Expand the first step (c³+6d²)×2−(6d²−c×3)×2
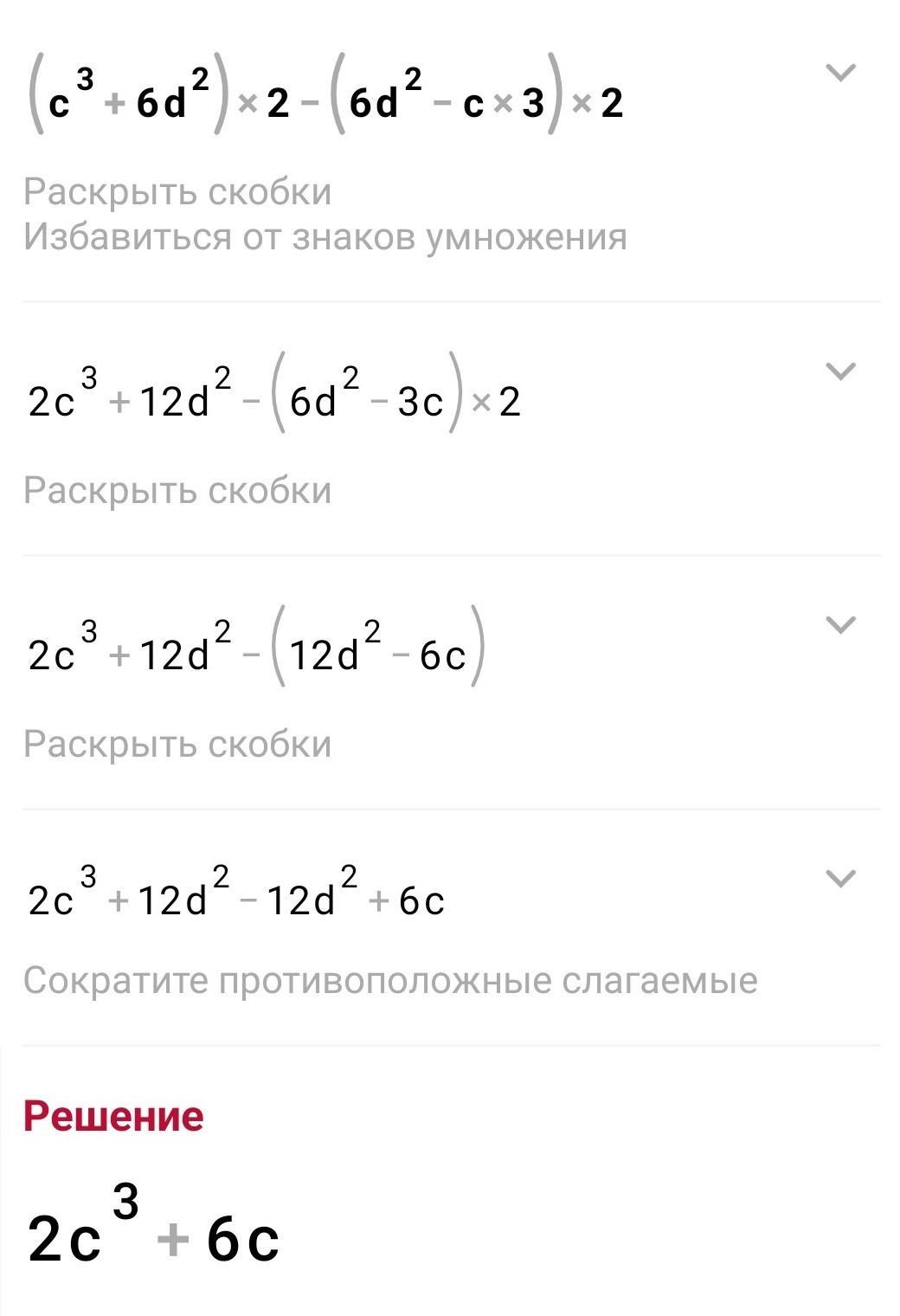The width and height of the screenshot is (900, 1316). (x=841, y=73)
